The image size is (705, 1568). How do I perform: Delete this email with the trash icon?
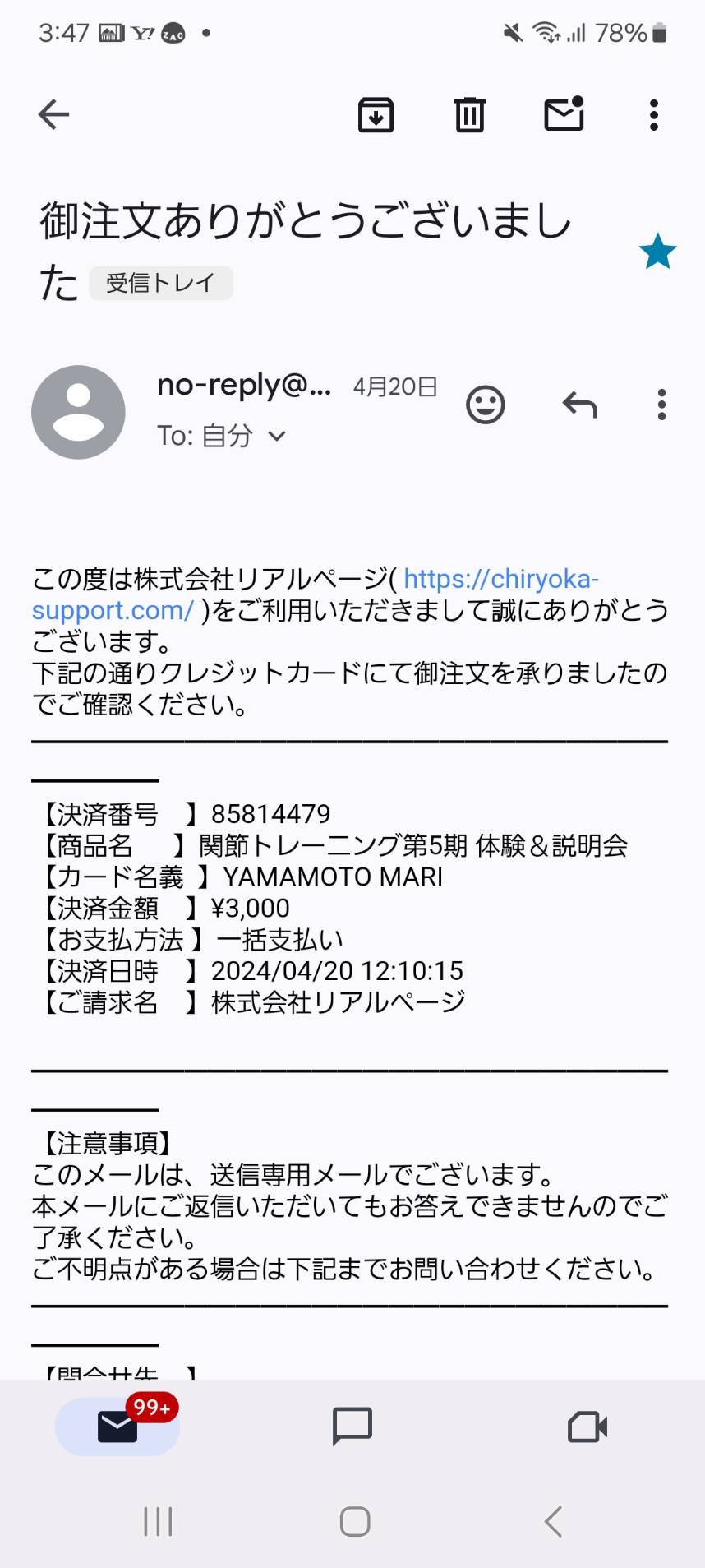[x=470, y=114]
